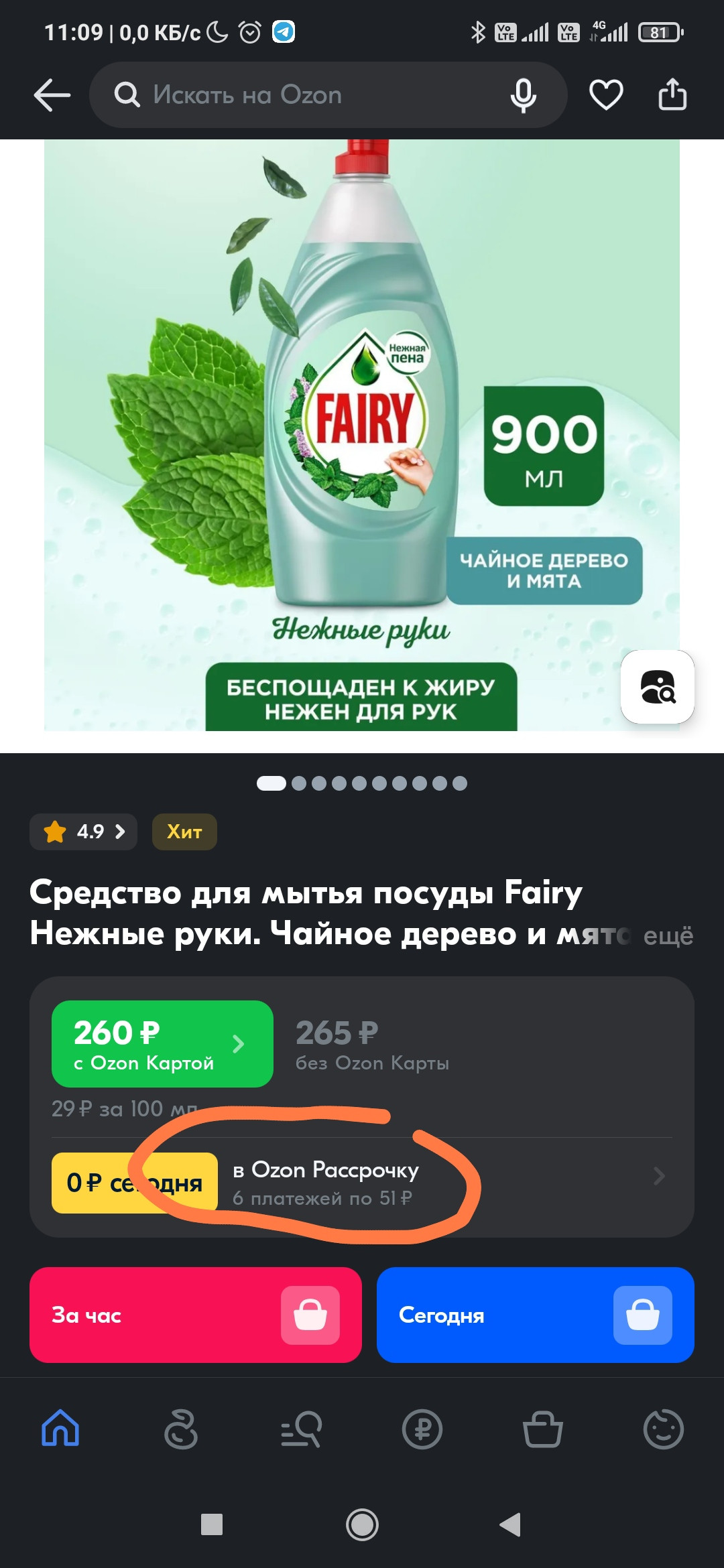Go back using the top-left arrow
This screenshot has width=724, height=1568.
tap(52, 94)
